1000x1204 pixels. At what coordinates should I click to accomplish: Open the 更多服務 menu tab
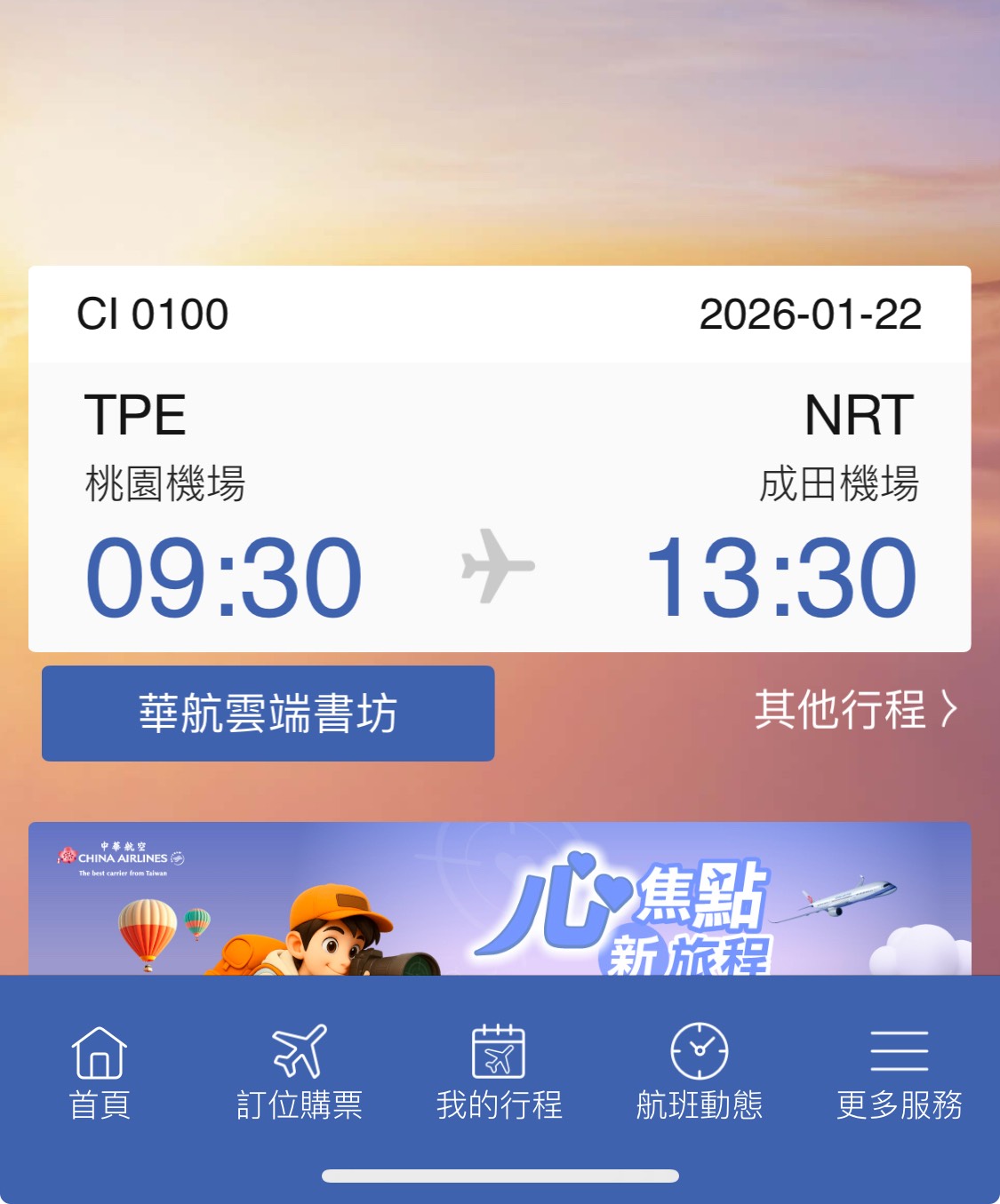[x=899, y=1073]
